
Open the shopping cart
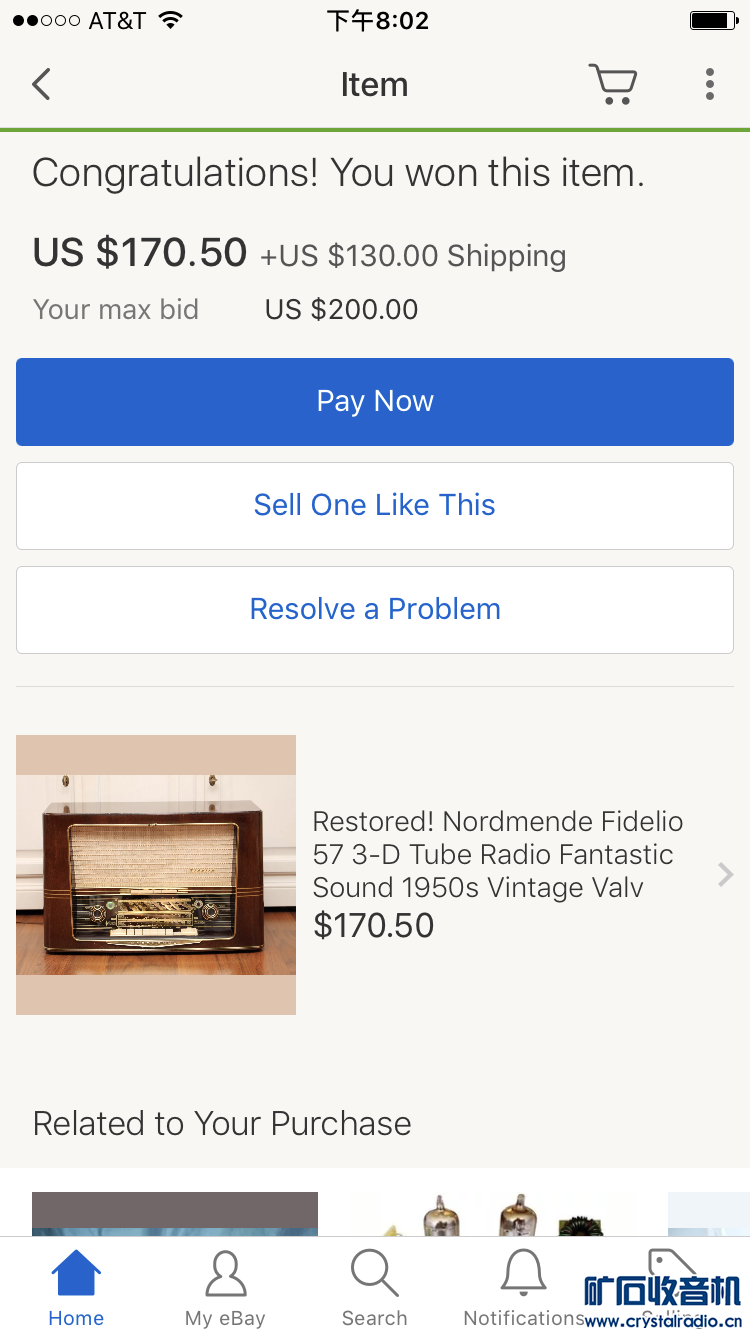click(x=612, y=84)
